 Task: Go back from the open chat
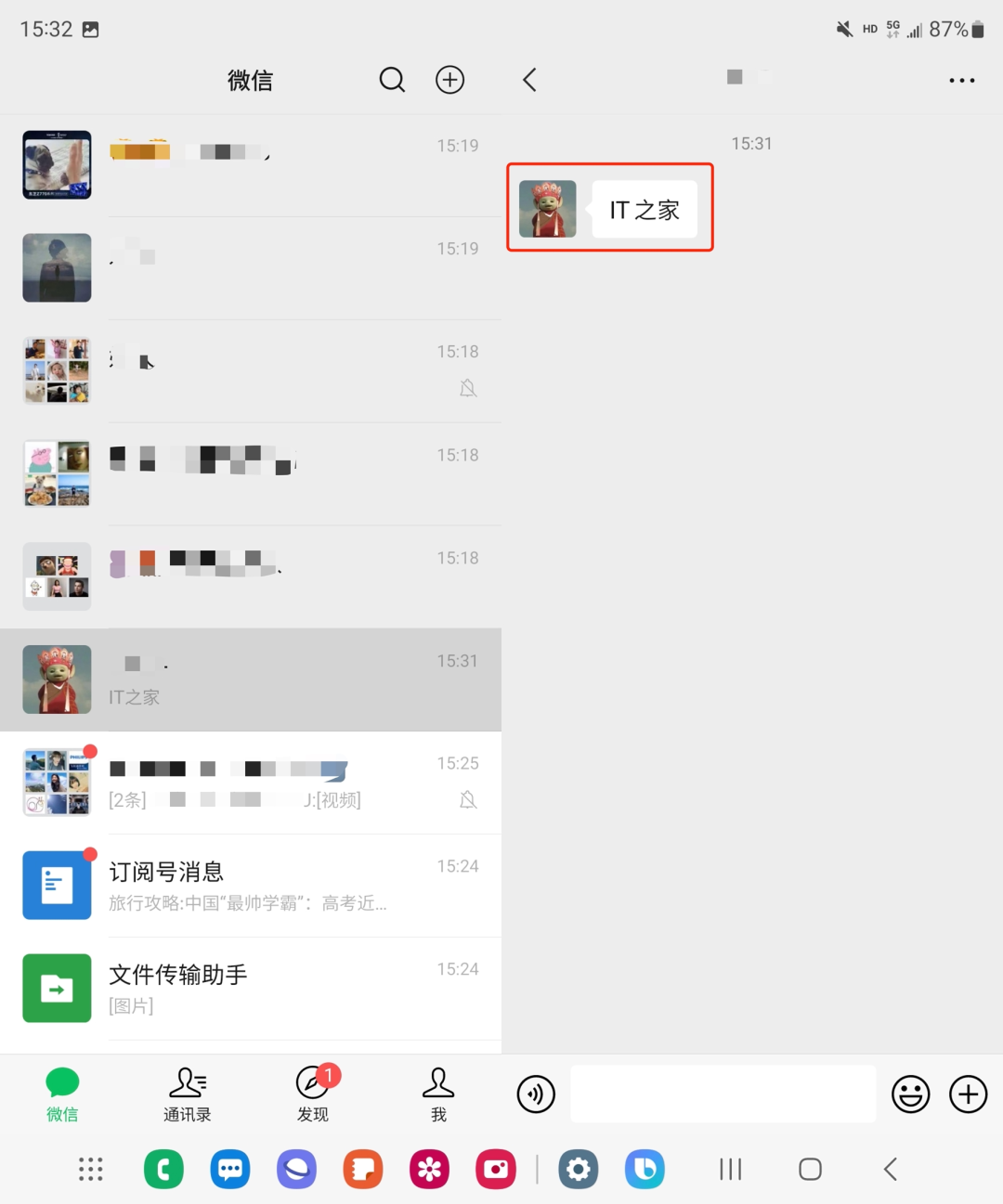[529, 80]
